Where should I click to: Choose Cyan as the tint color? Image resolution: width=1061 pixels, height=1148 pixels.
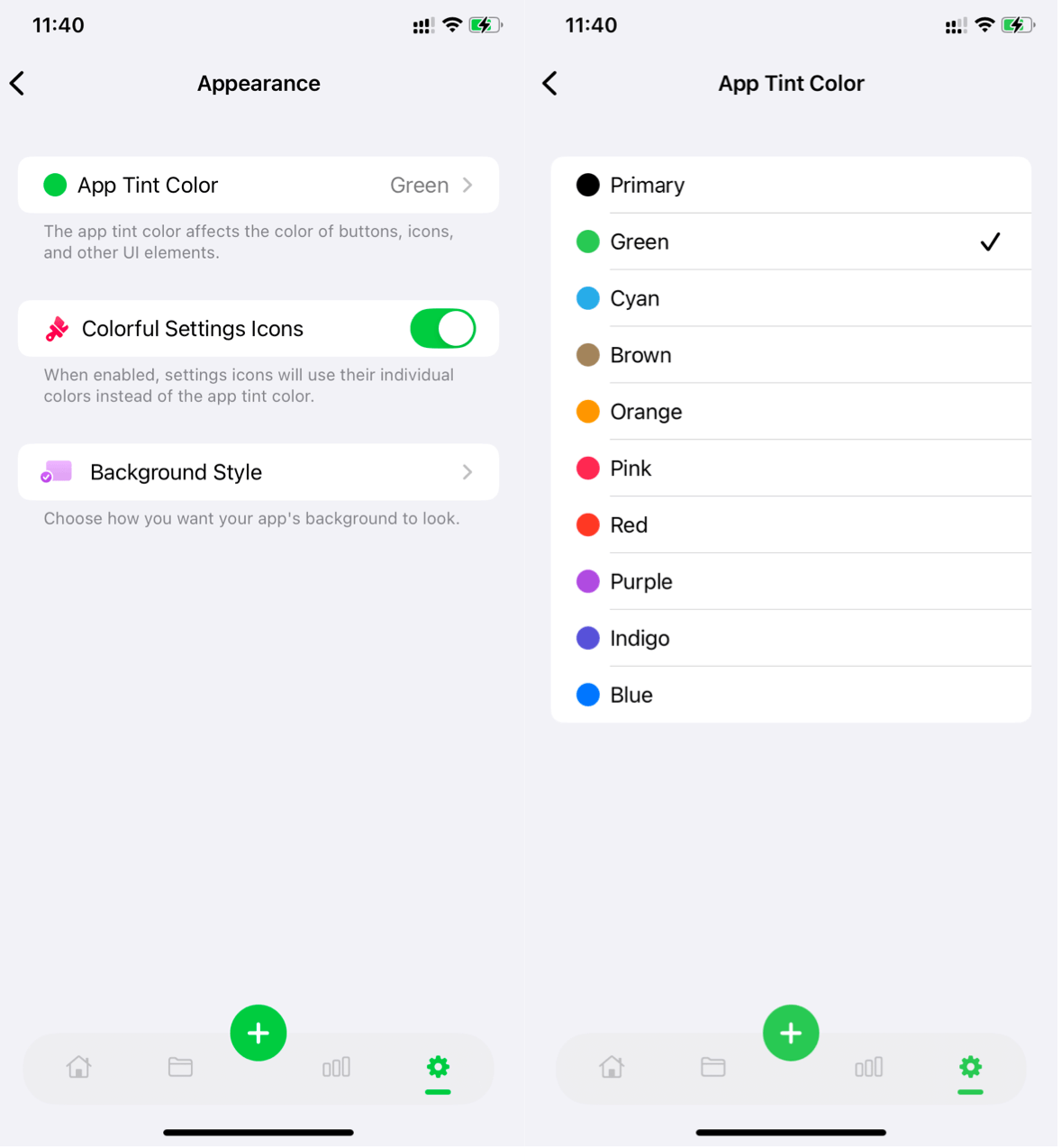click(790, 298)
